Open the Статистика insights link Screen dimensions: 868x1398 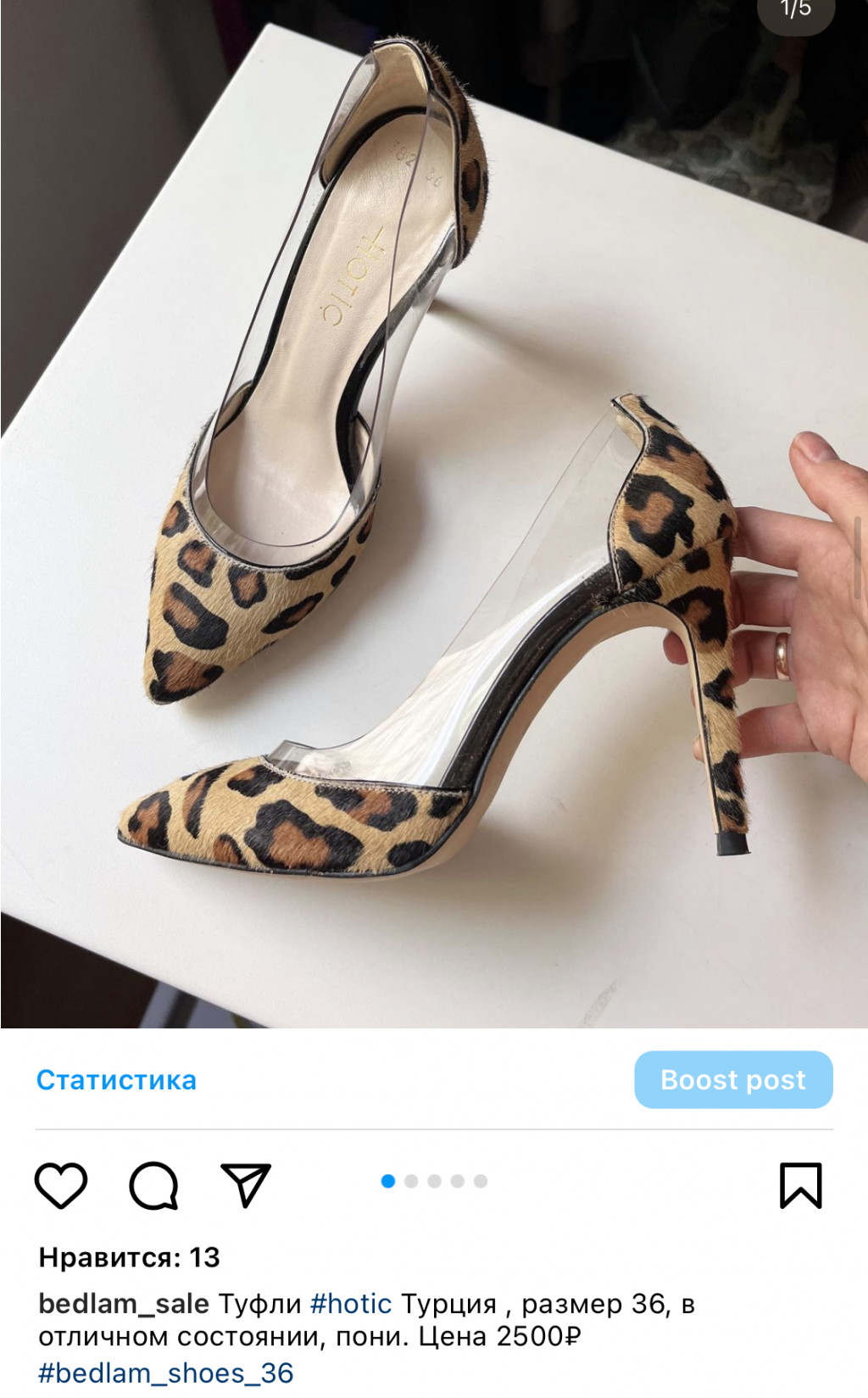[116, 1080]
